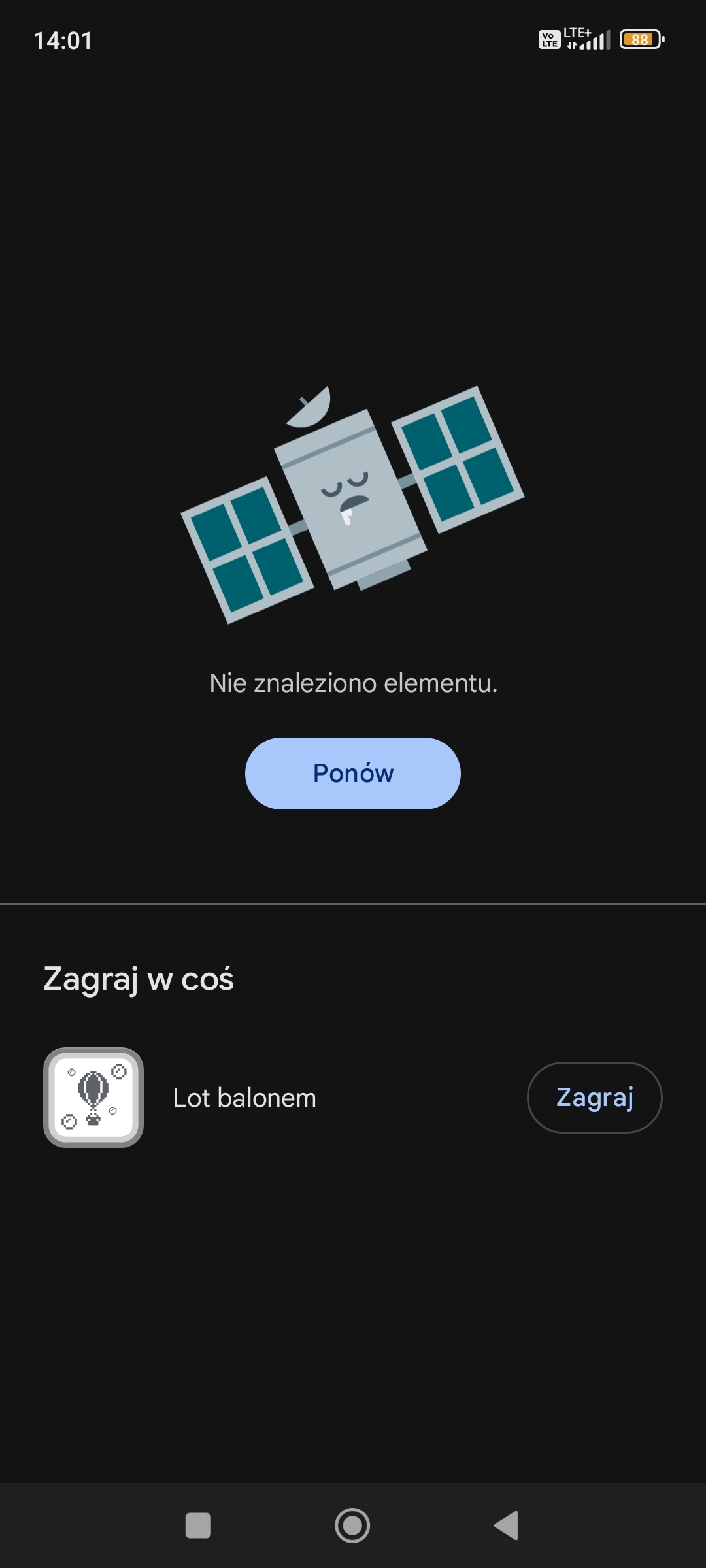Viewport: 706px width, 1568px height.
Task: Open the recent apps overview
Action: (x=198, y=1526)
